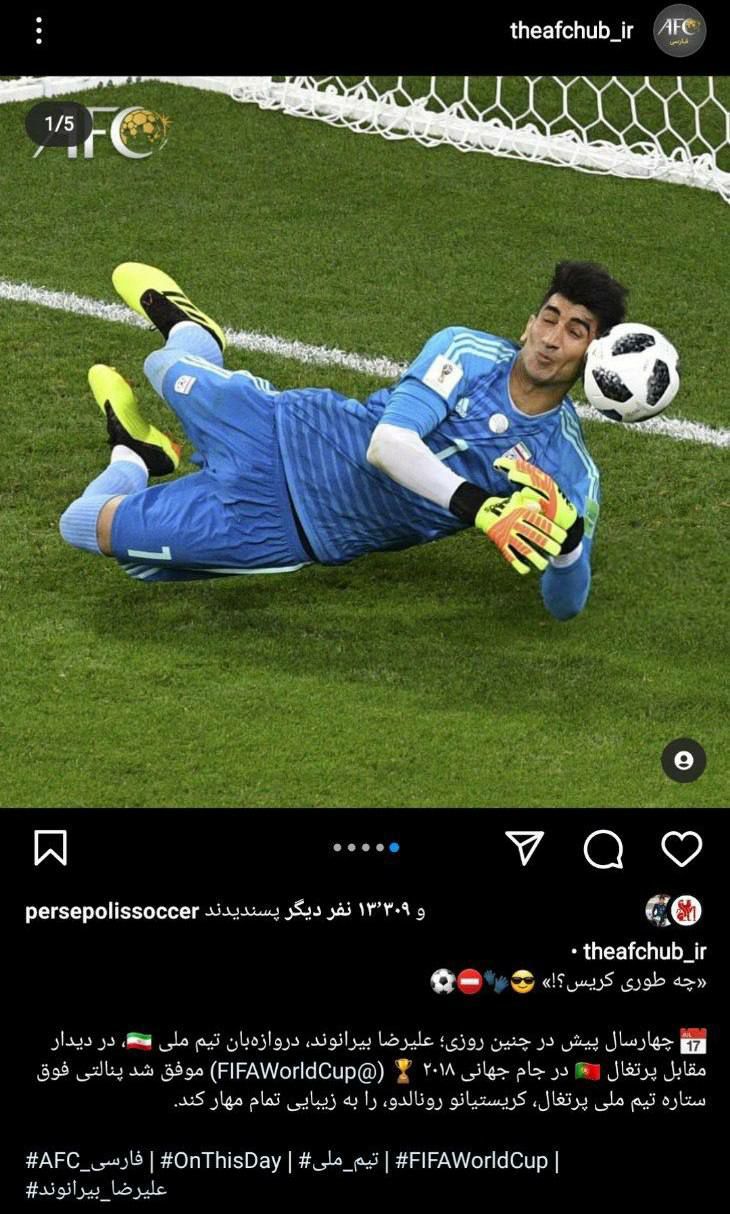Open the three-dot overflow menu
This screenshot has width=730, height=1214.
click(39, 30)
